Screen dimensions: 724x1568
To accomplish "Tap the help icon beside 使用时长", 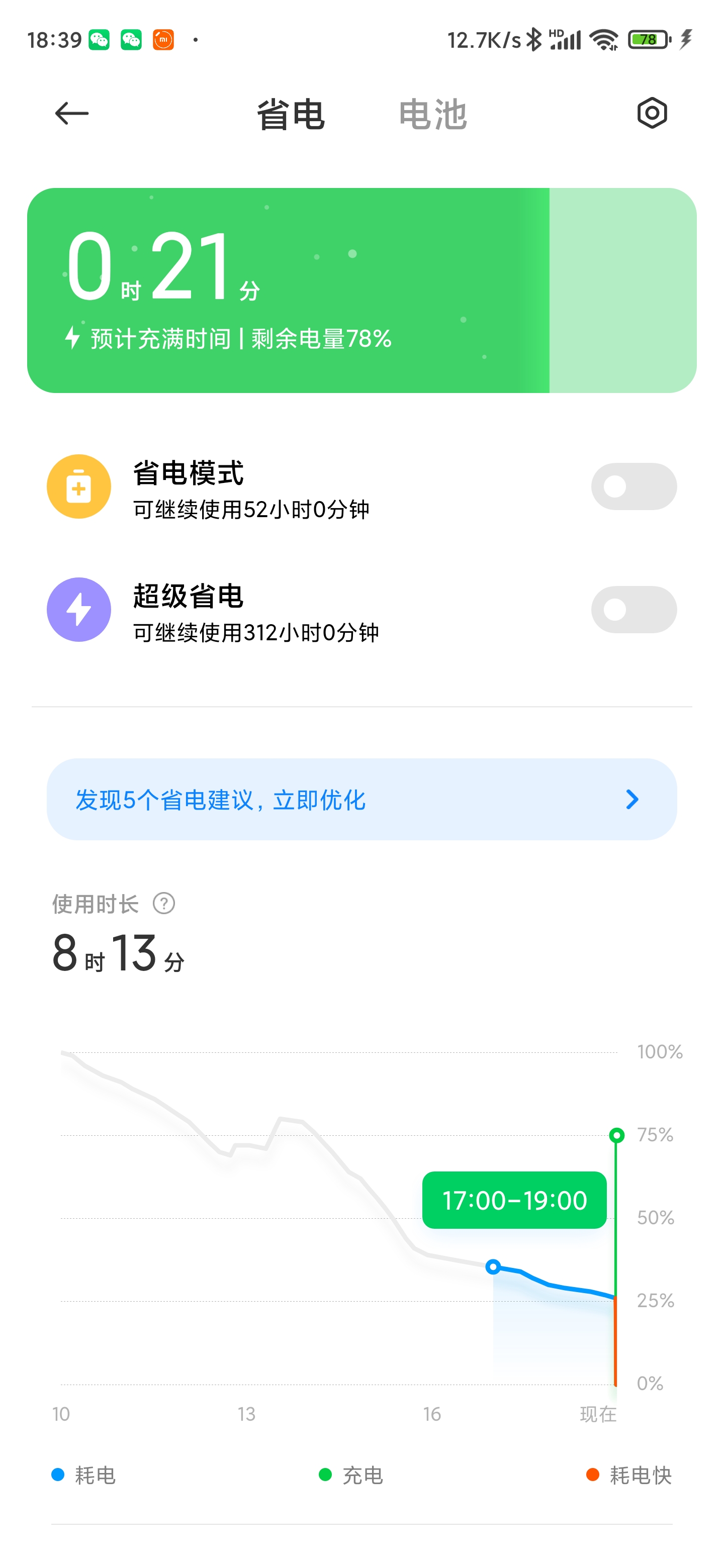I will tap(164, 903).
